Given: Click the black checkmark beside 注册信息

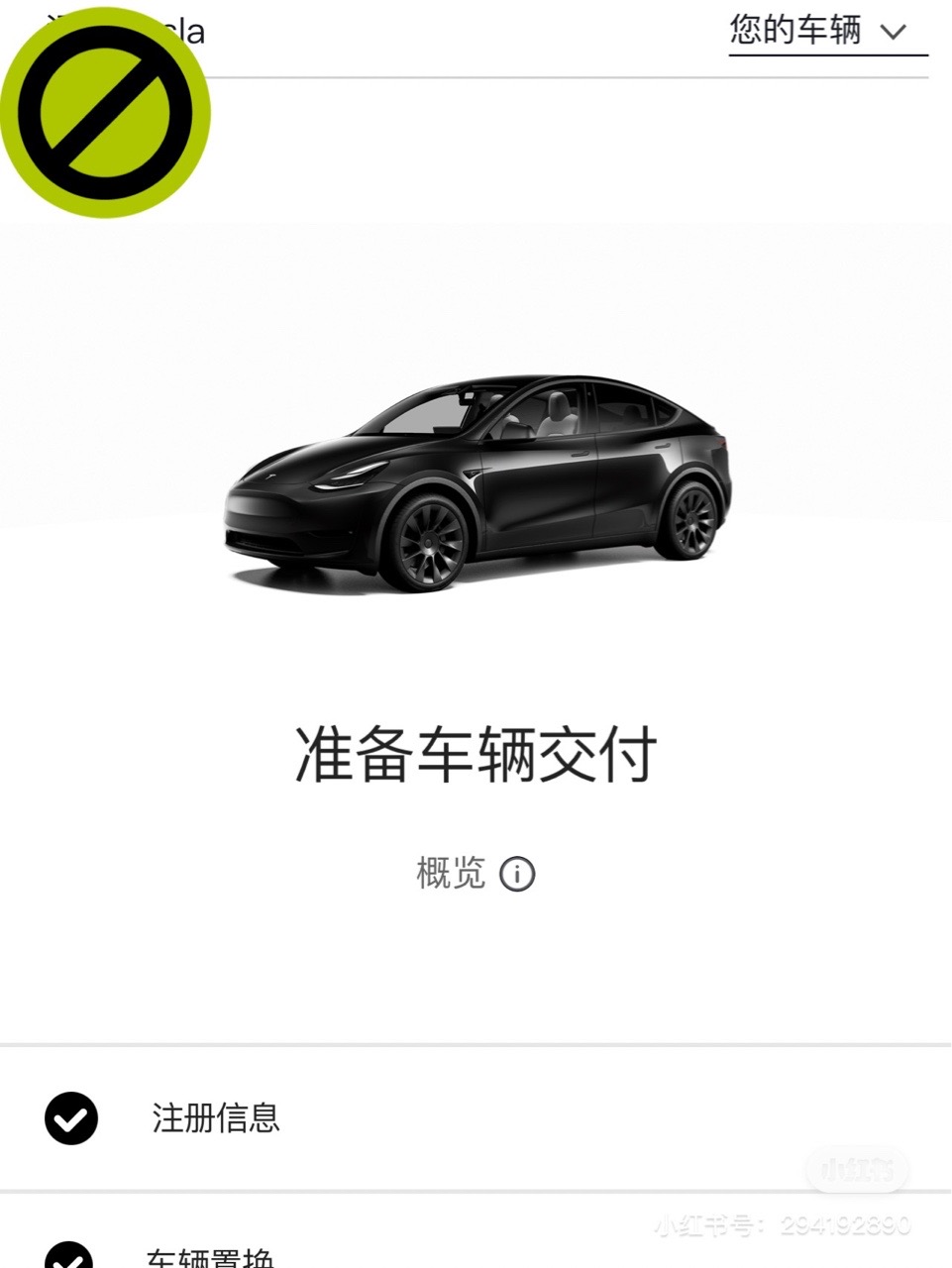Looking at the screenshot, I should (69, 1119).
